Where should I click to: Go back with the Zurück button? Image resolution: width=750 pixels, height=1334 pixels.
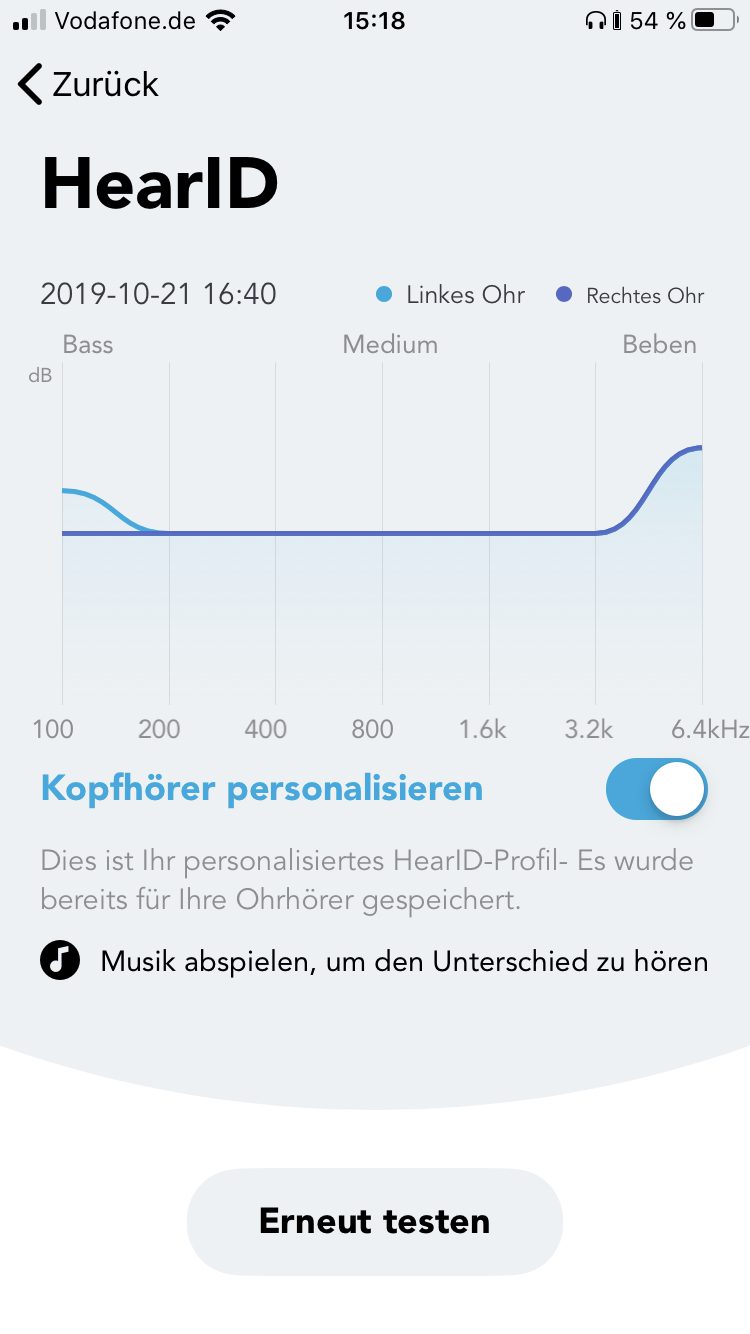(88, 84)
